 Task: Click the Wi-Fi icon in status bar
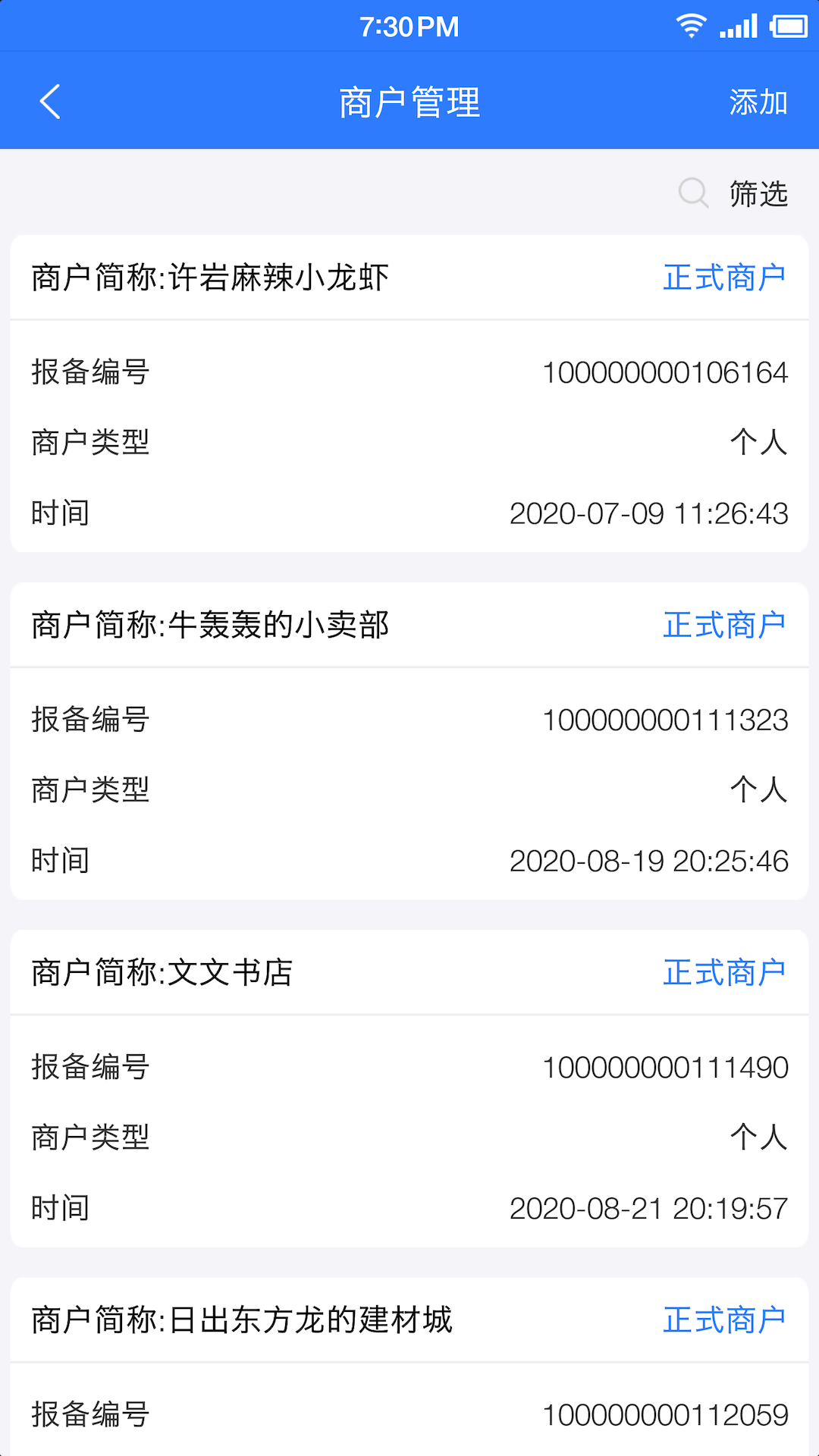[x=691, y=25]
